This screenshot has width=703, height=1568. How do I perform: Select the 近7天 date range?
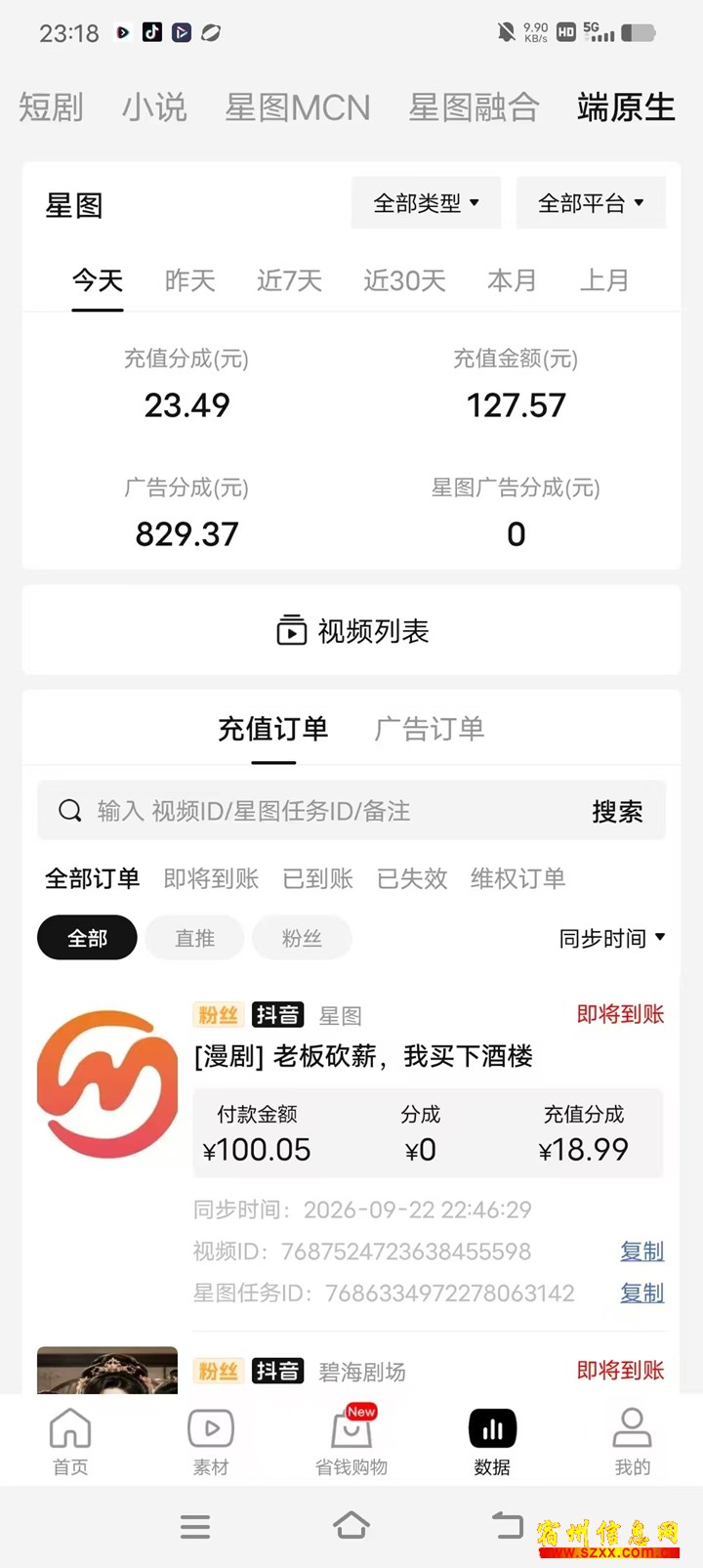(290, 281)
